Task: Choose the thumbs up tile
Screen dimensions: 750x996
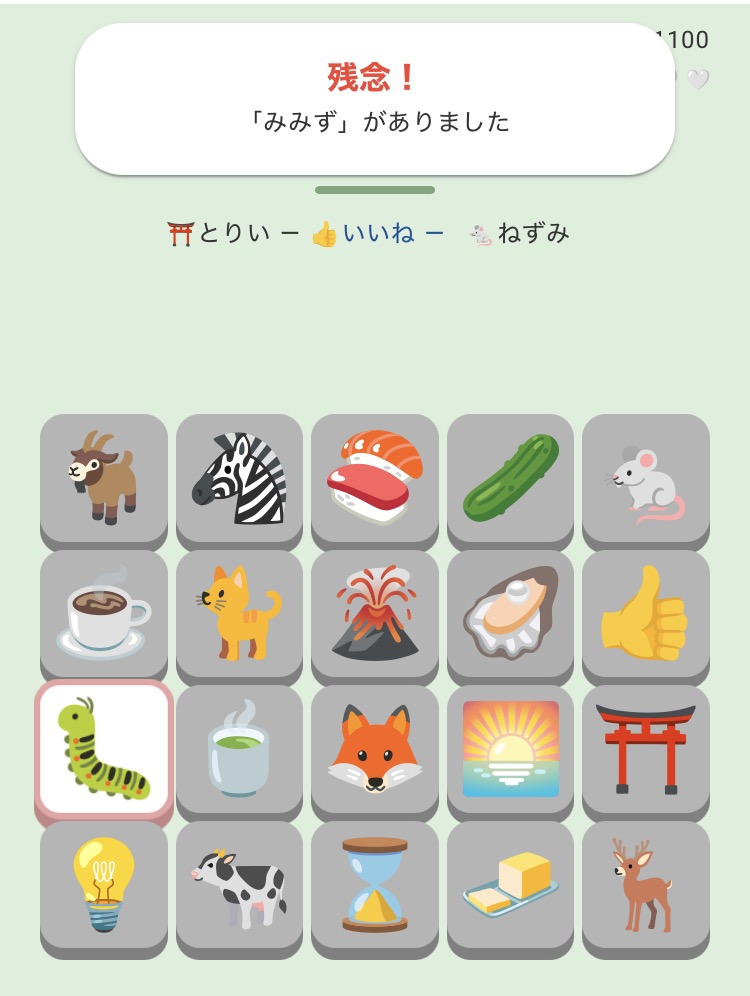Action: 646,614
